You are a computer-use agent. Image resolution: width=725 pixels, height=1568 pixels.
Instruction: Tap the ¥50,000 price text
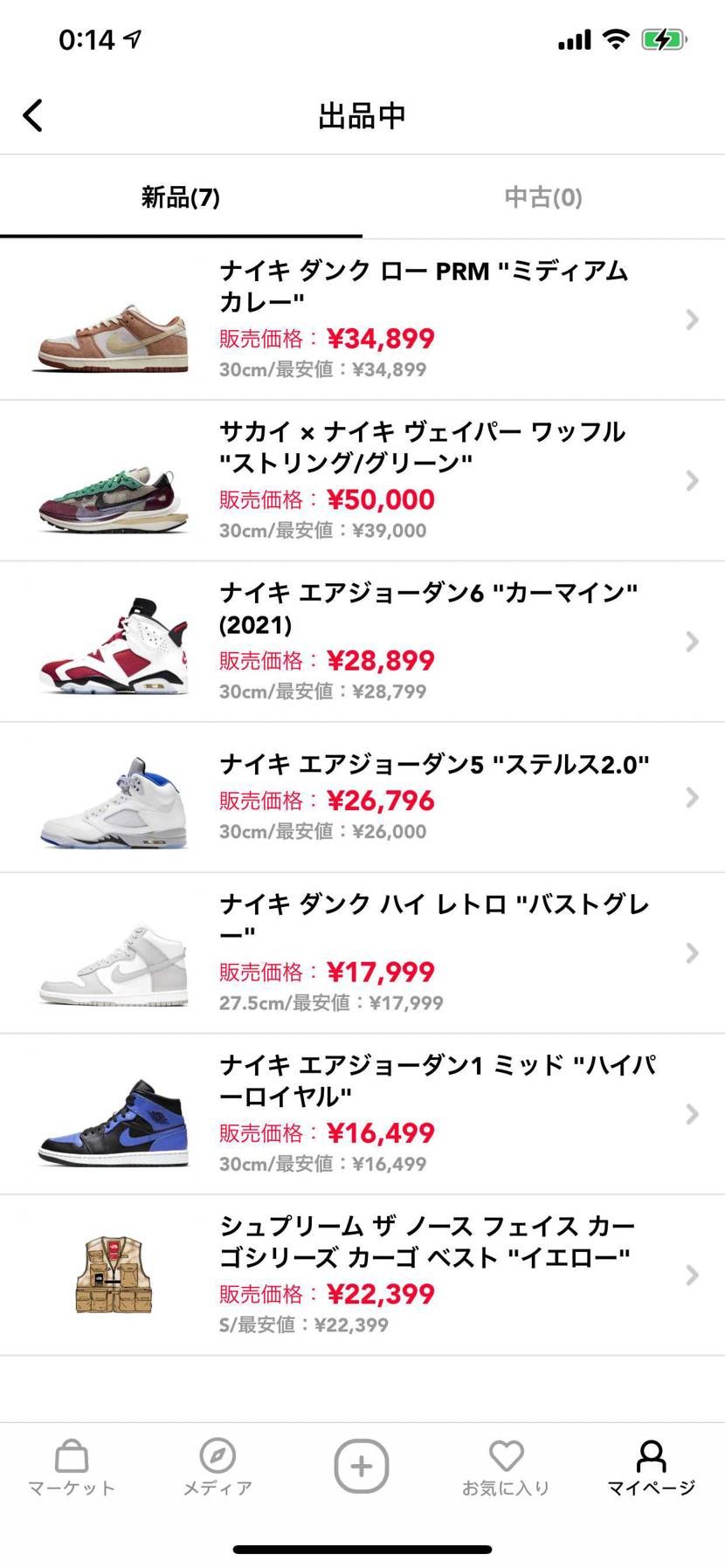[x=382, y=499]
